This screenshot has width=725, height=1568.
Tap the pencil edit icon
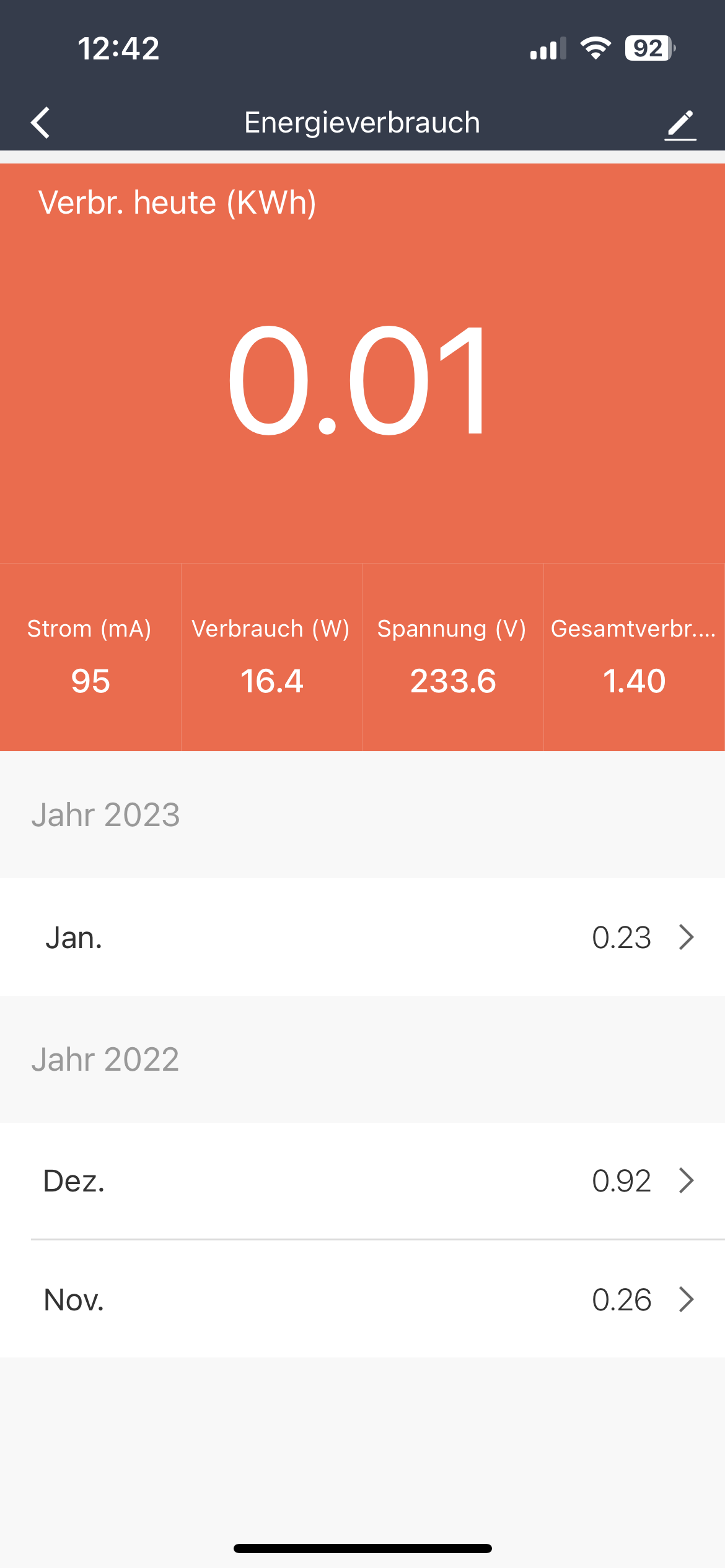point(680,124)
